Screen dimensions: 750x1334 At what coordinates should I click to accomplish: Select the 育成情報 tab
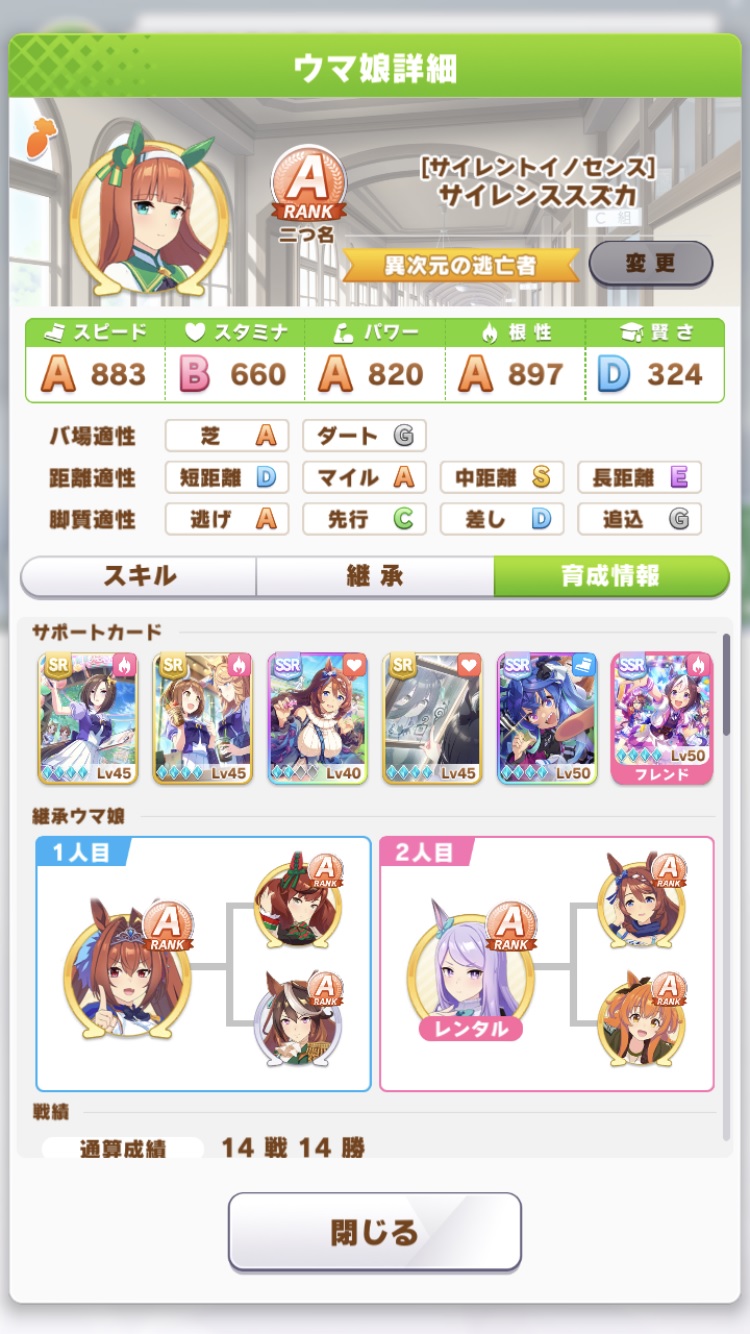[x=610, y=577]
